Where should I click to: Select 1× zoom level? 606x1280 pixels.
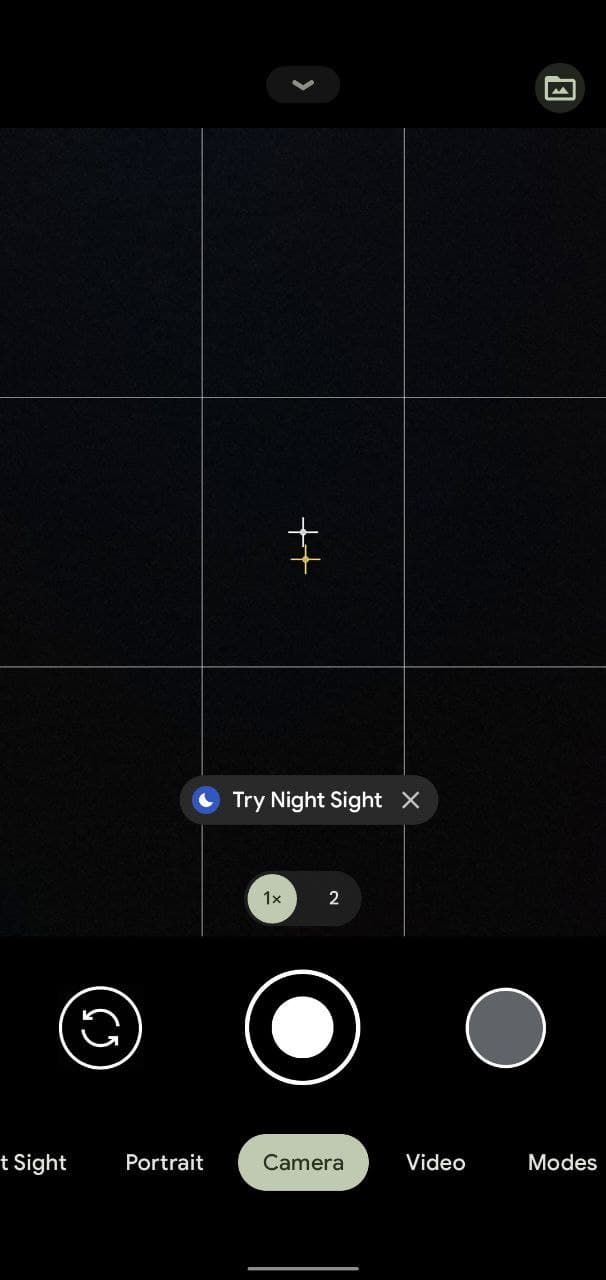(x=272, y=898)
